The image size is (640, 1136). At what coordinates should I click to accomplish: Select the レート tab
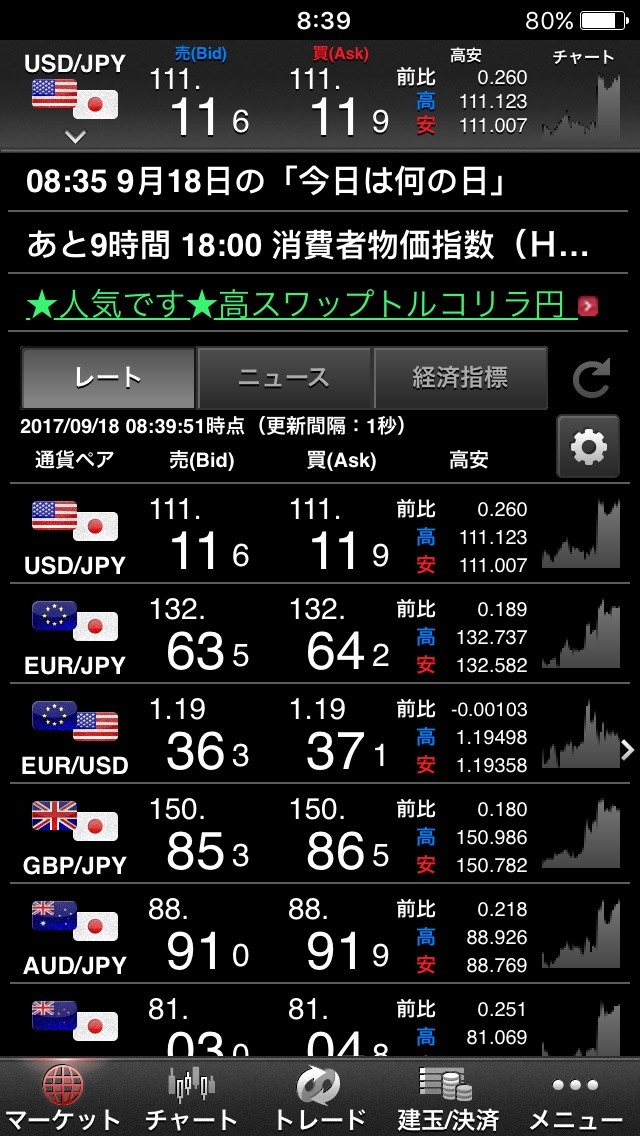point(108,378)
